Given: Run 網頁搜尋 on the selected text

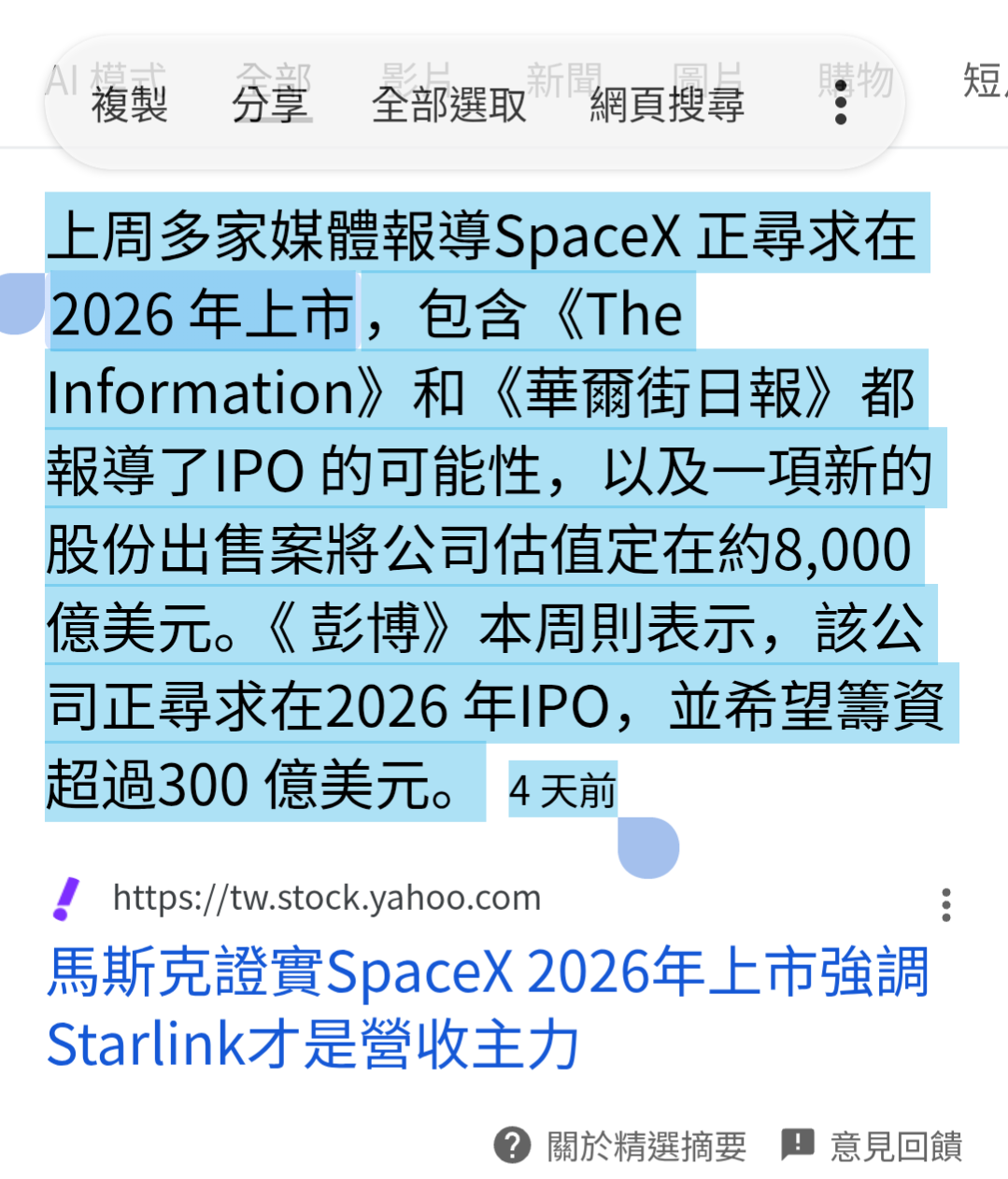Looking at the screenshot, I should [667, 104].
